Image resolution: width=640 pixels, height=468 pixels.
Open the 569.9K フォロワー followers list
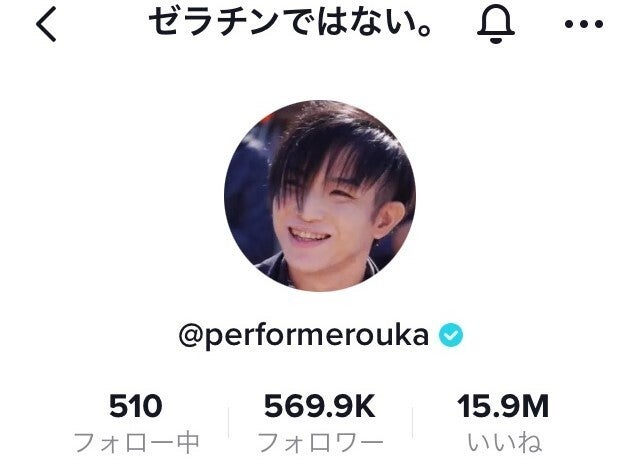319,421
